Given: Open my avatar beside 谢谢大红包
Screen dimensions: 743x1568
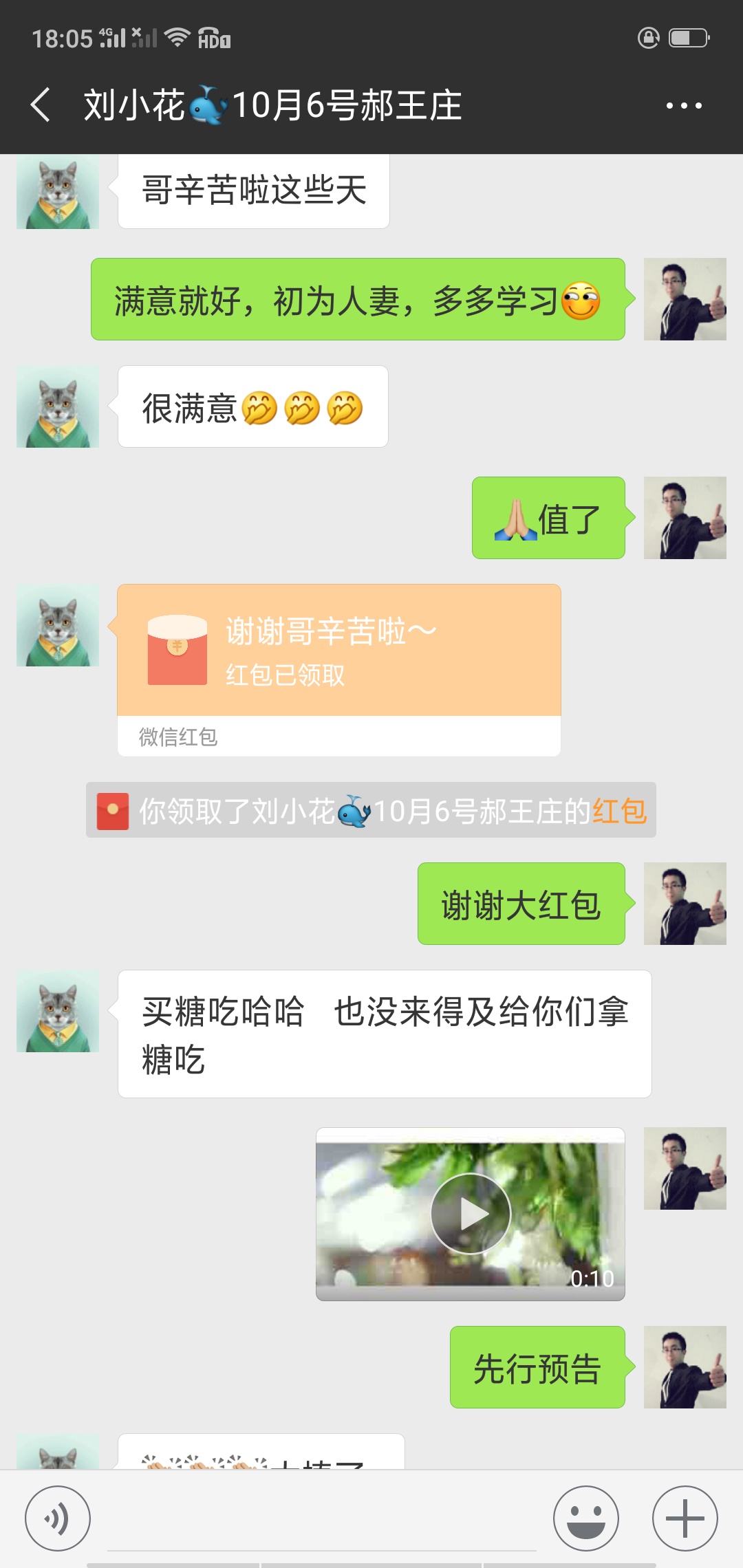Looking at the screenshot, I should [x=685, y=904].
